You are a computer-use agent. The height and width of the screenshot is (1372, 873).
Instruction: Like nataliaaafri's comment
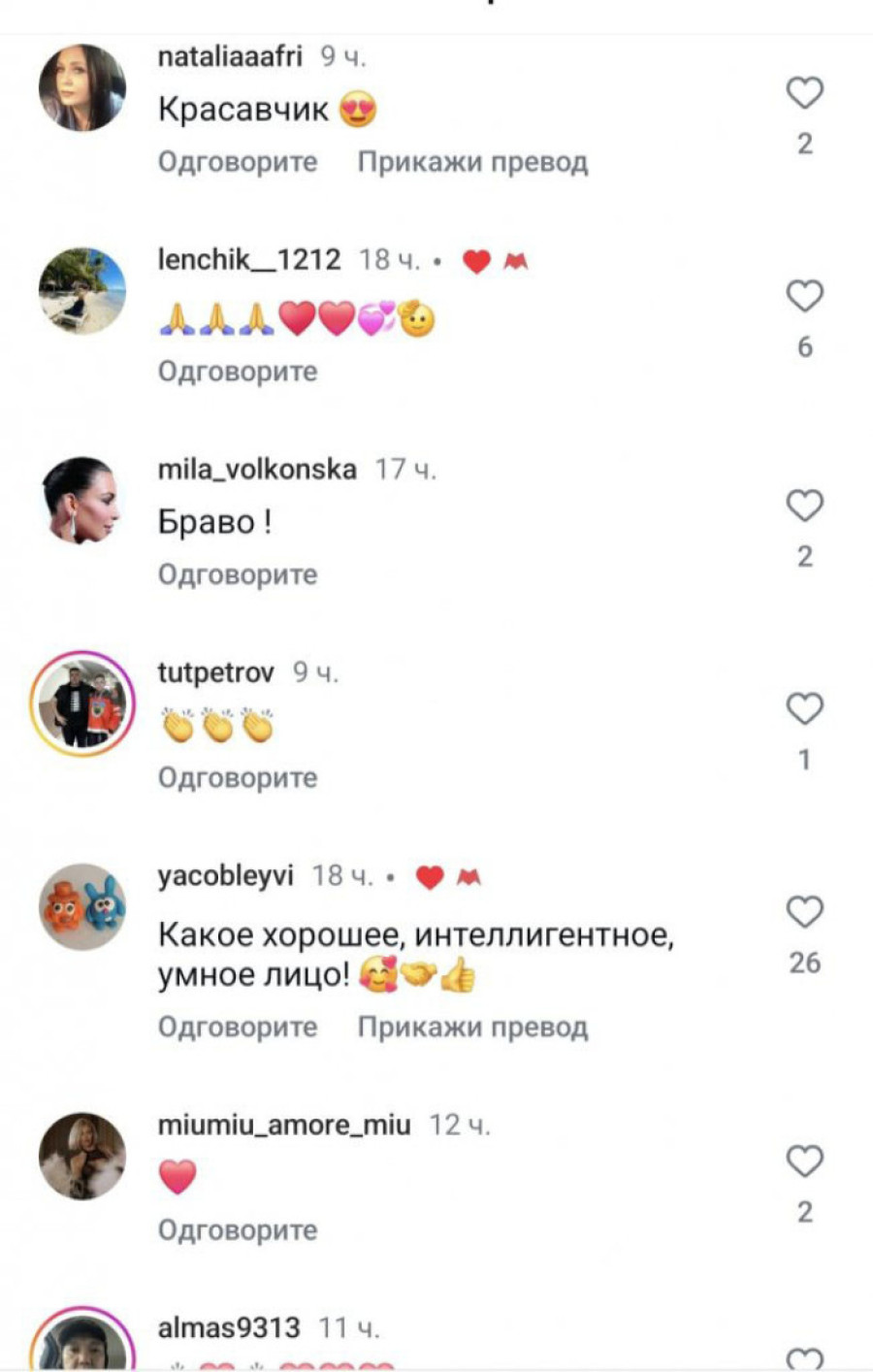coord(804,93)
